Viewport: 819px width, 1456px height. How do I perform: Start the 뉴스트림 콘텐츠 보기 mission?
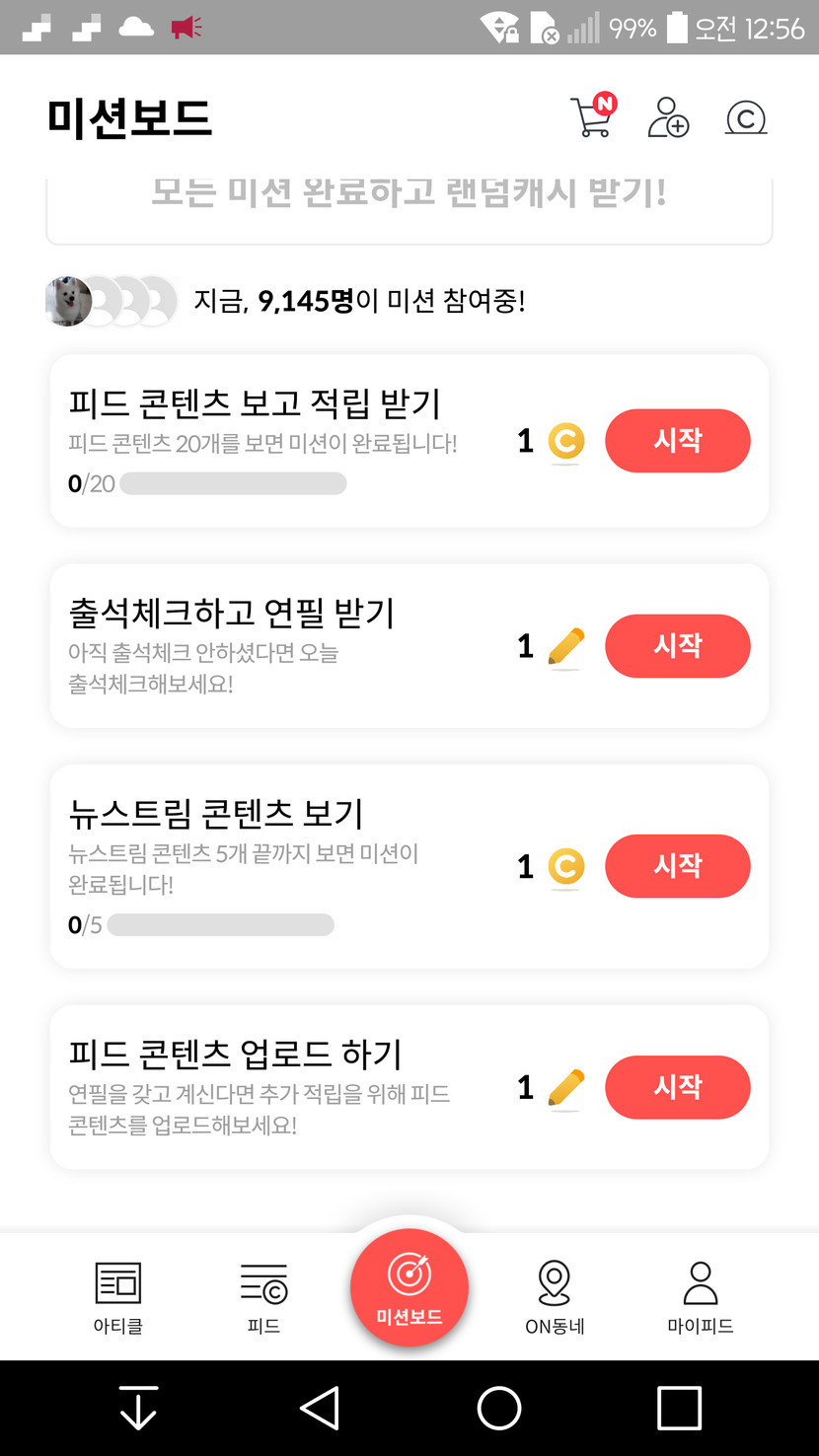[677, 866]
